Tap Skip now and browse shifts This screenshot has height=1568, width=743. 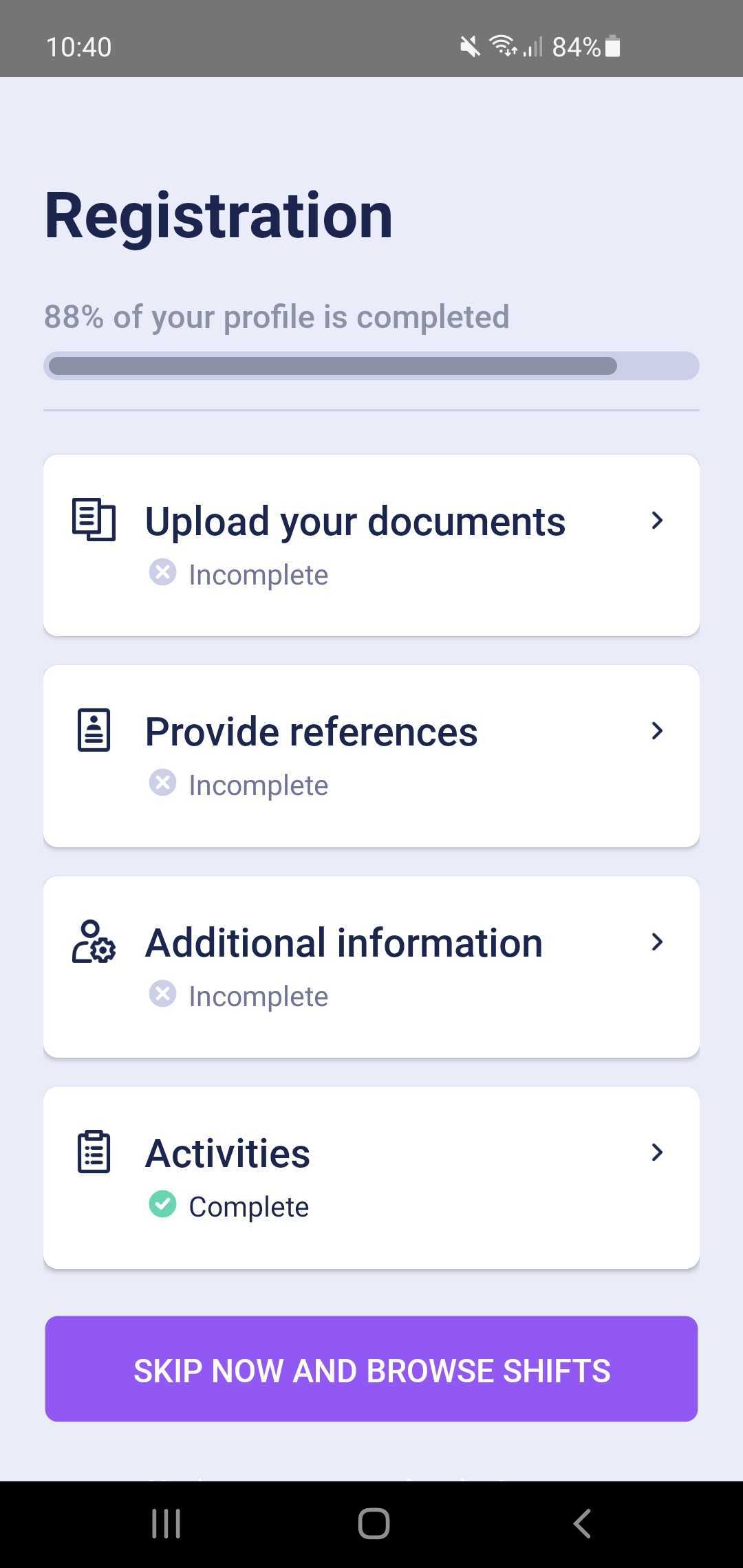(x=371, y=1369)
